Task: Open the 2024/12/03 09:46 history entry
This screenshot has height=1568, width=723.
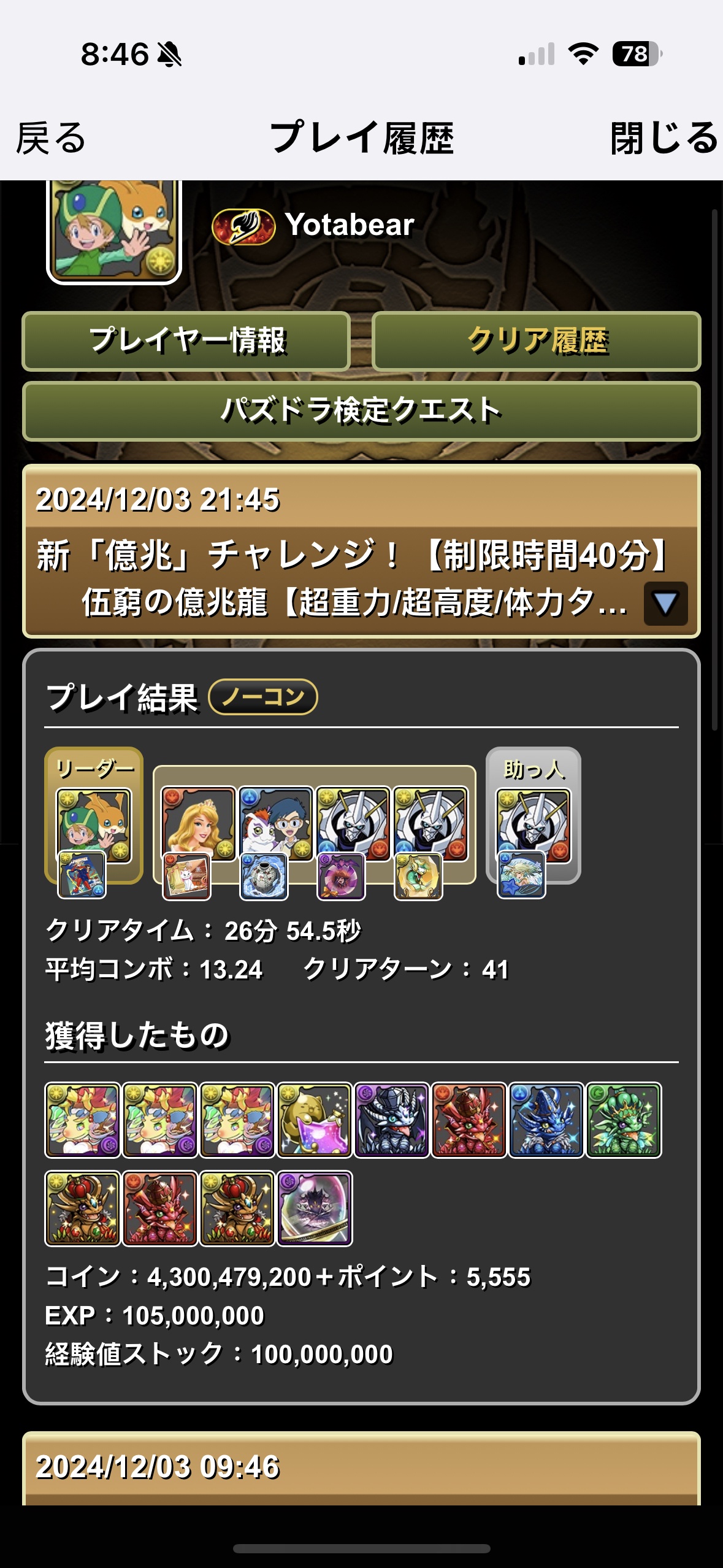Action: coord(361,1467)
